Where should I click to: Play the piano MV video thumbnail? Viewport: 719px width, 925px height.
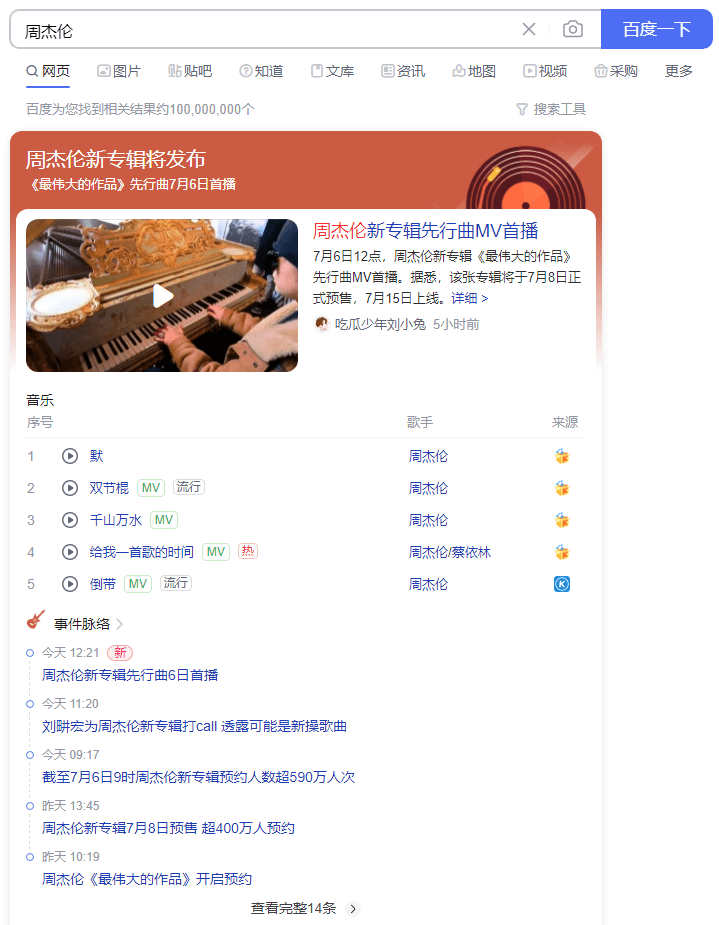pos(162,296)
